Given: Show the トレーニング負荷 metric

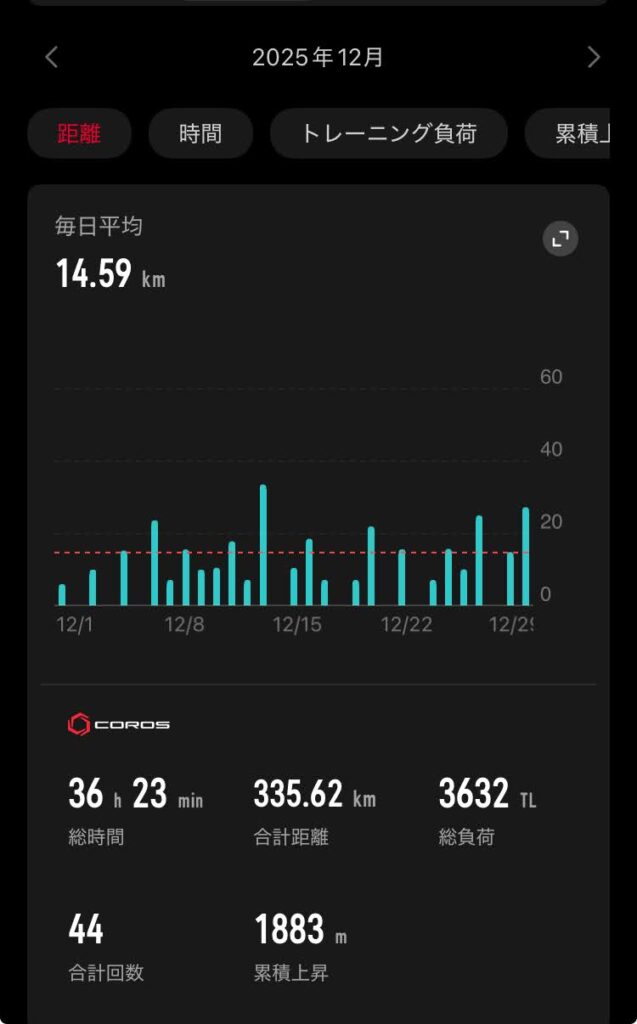Looking at the screenshot, I should pyautogui.click(x=389, y=134).
